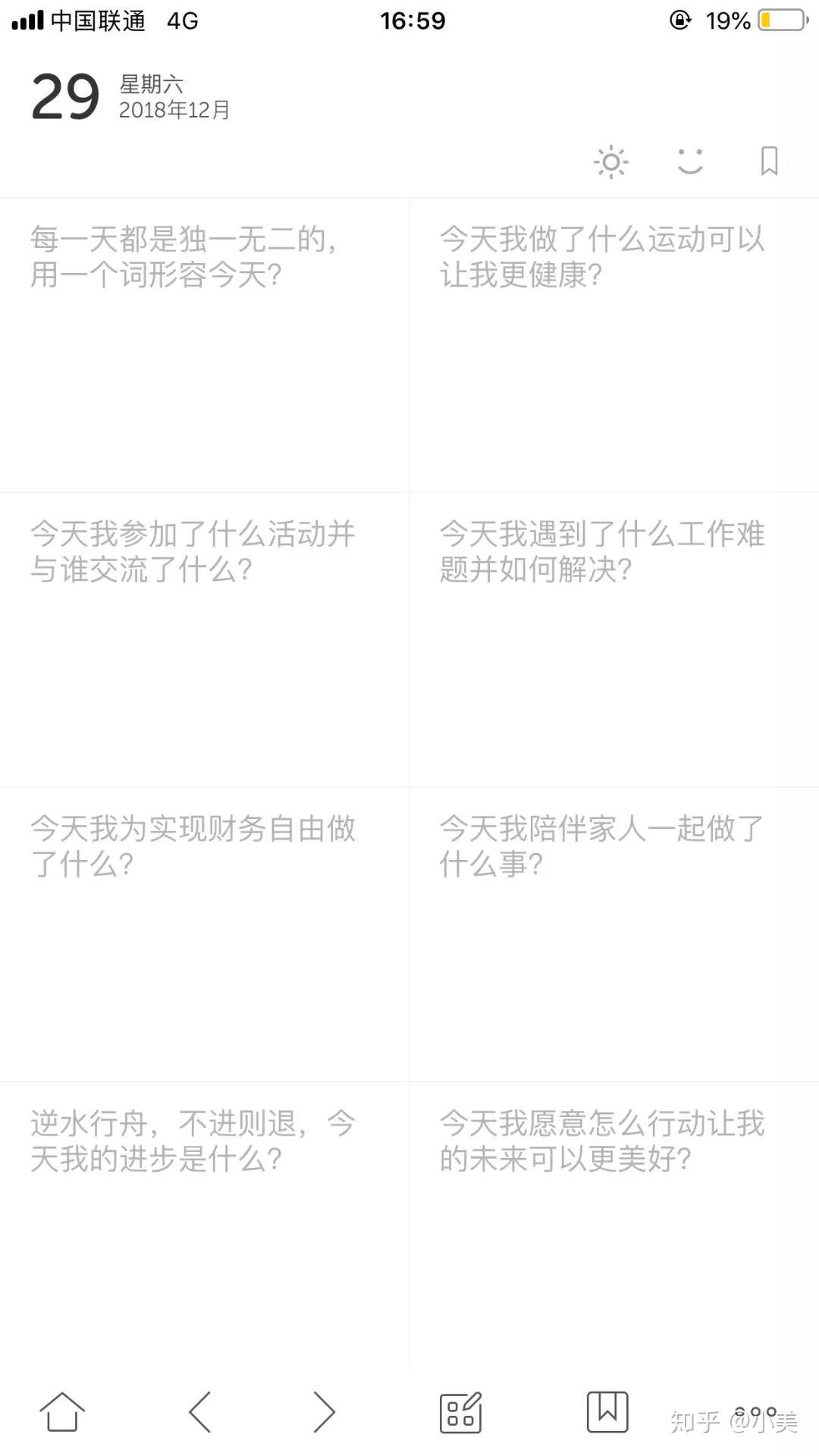Write in the 参加了什么活动 cell

(205, 640)
